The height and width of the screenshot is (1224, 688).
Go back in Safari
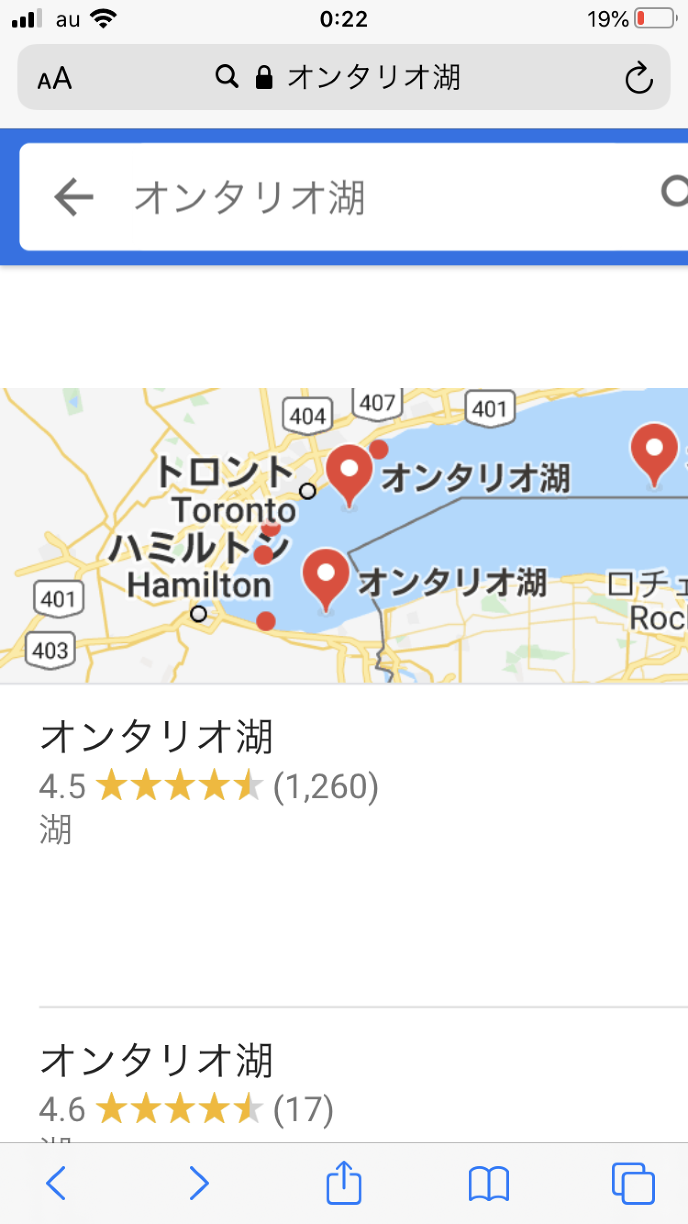(x=56, y=1183)
